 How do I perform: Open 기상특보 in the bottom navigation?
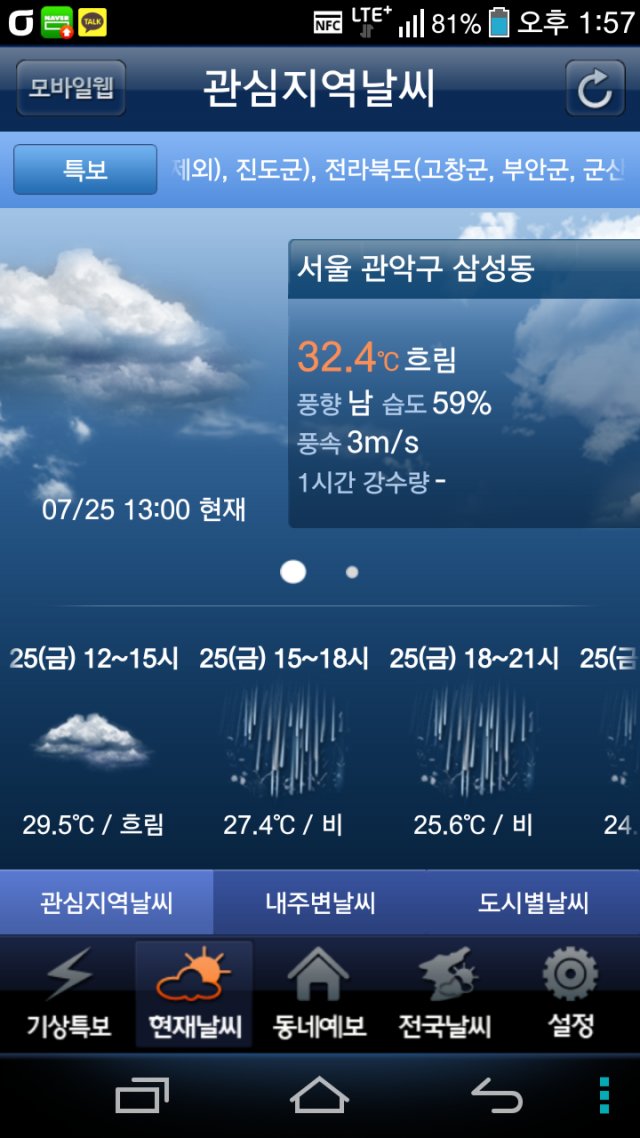click(69, 994)
